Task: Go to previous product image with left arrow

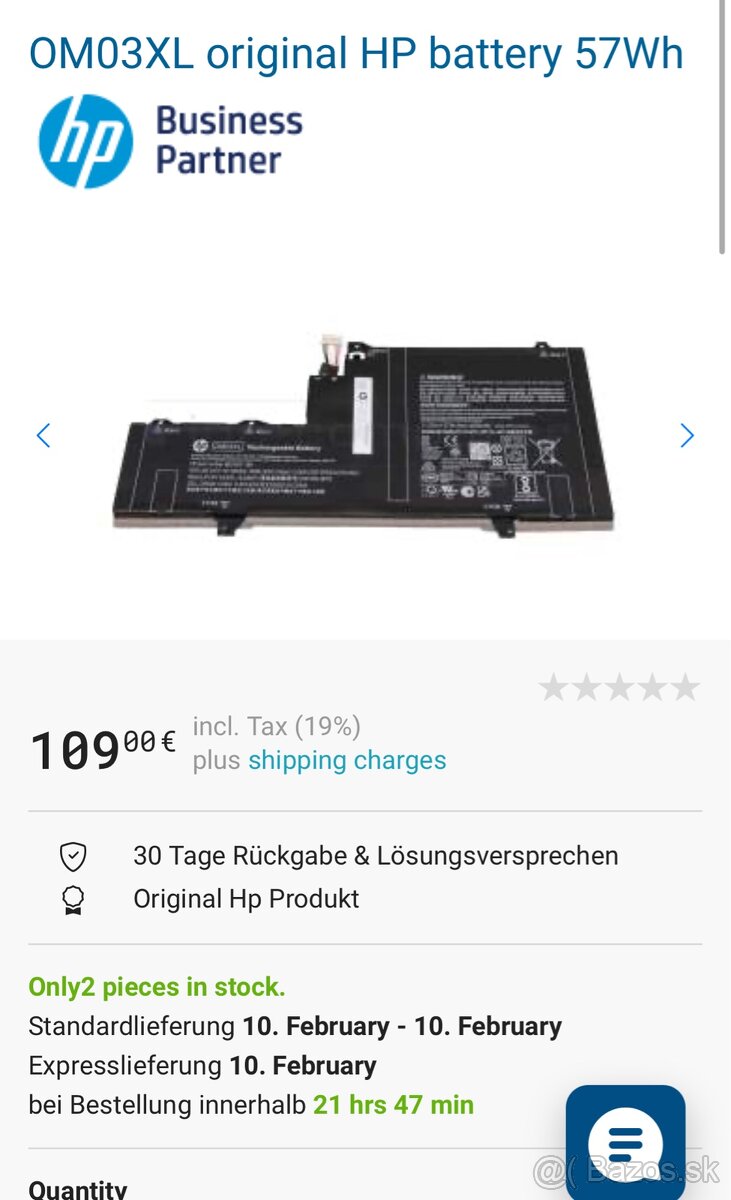Action: point(42,435)
